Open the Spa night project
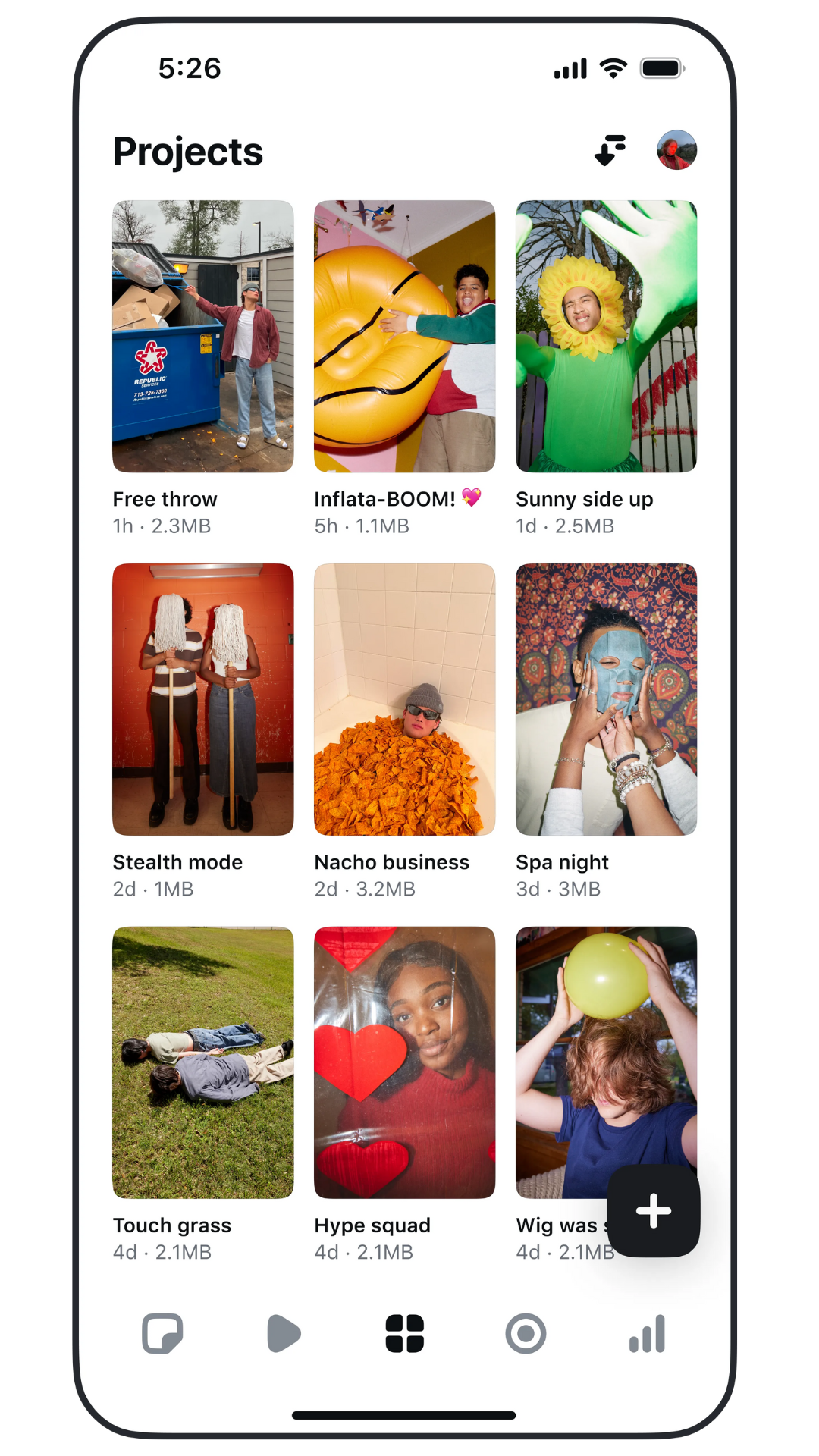The image size is (819, 1456). pyautogui.click(x=606, y=699)
